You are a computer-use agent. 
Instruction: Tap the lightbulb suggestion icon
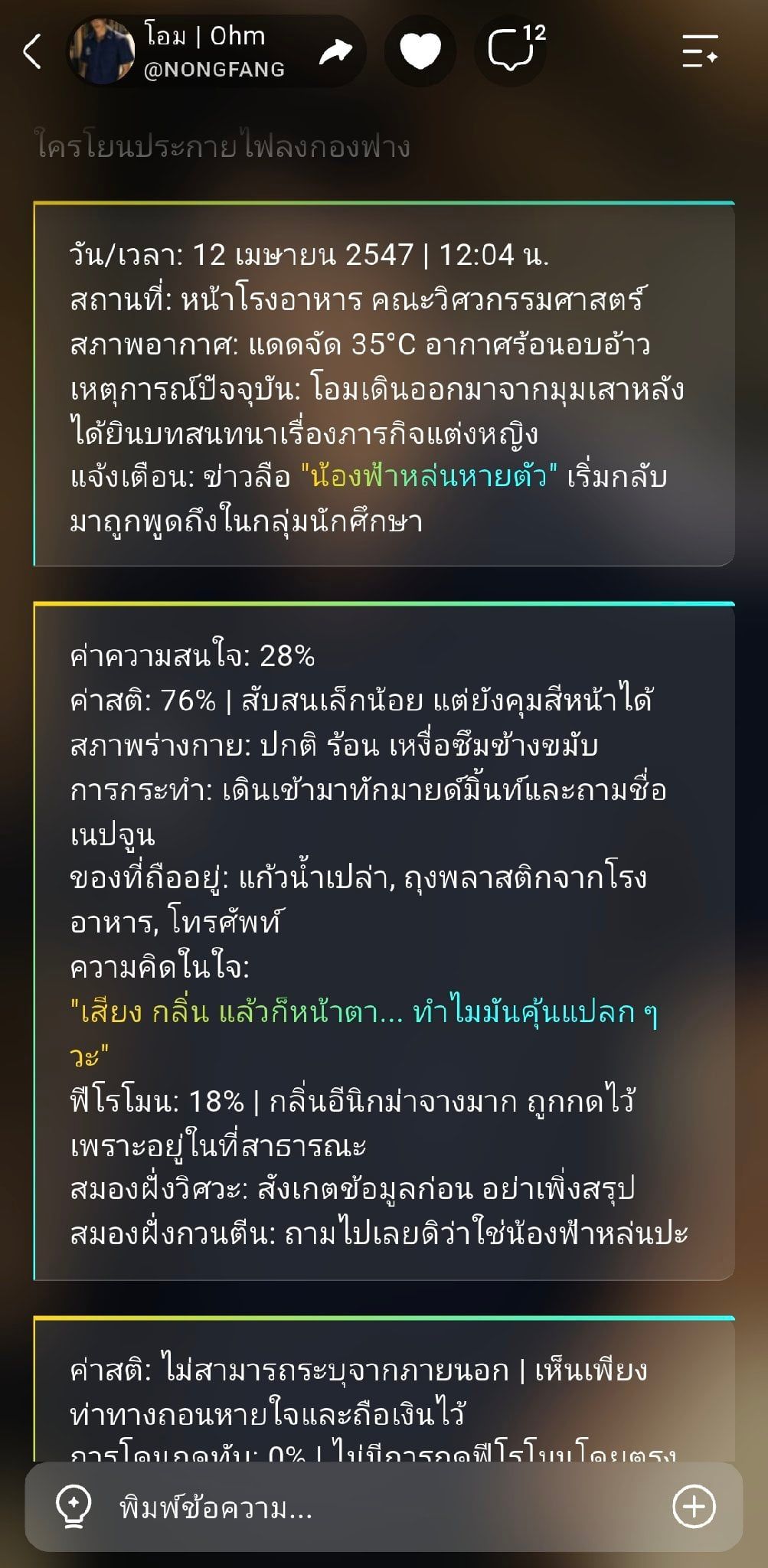(74, 1507)
